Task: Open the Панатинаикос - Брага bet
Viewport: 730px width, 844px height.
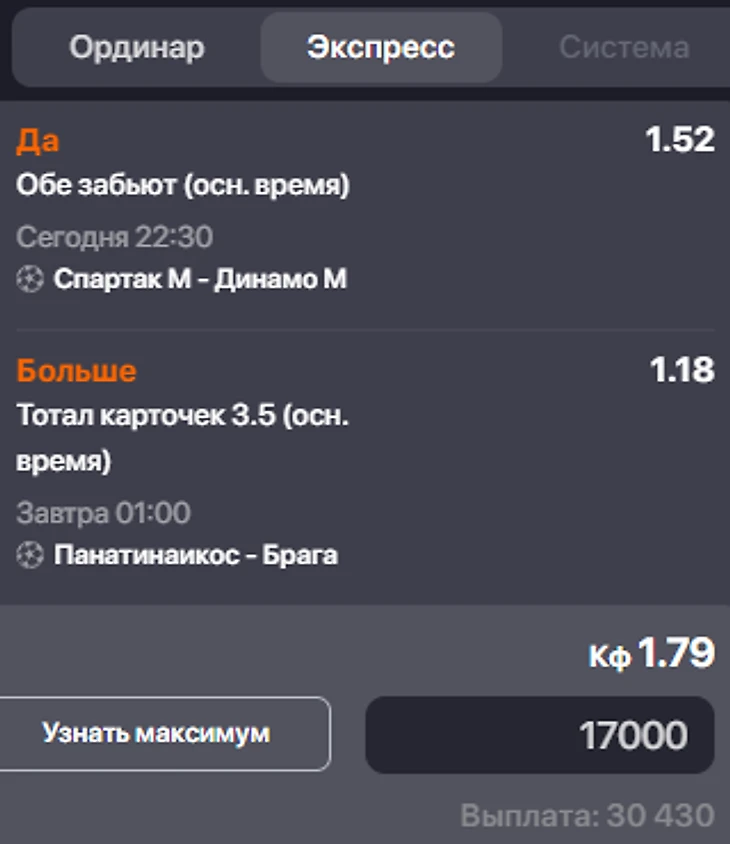Action: coord(195,555)
